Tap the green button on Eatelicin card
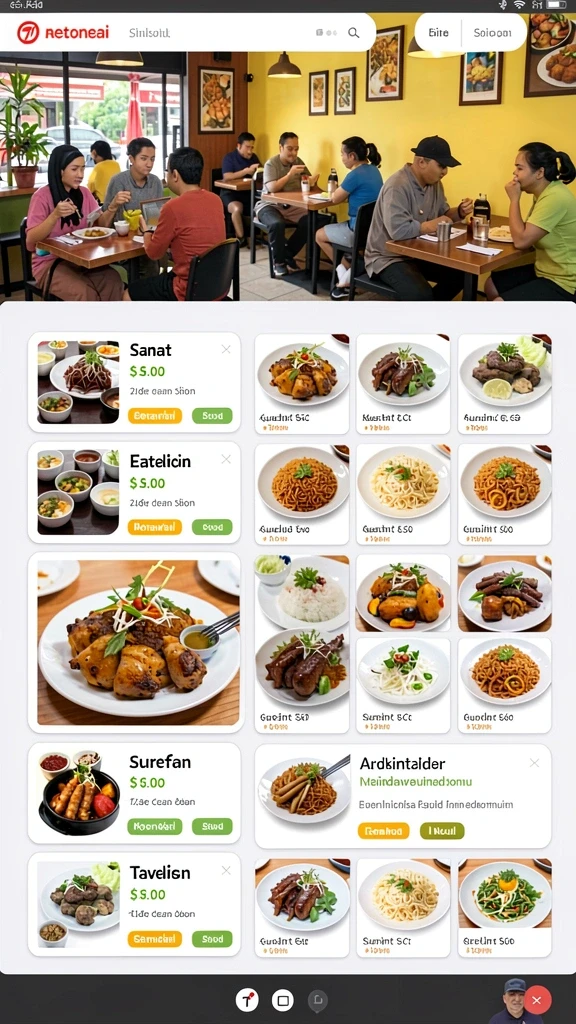 (212, 527)
